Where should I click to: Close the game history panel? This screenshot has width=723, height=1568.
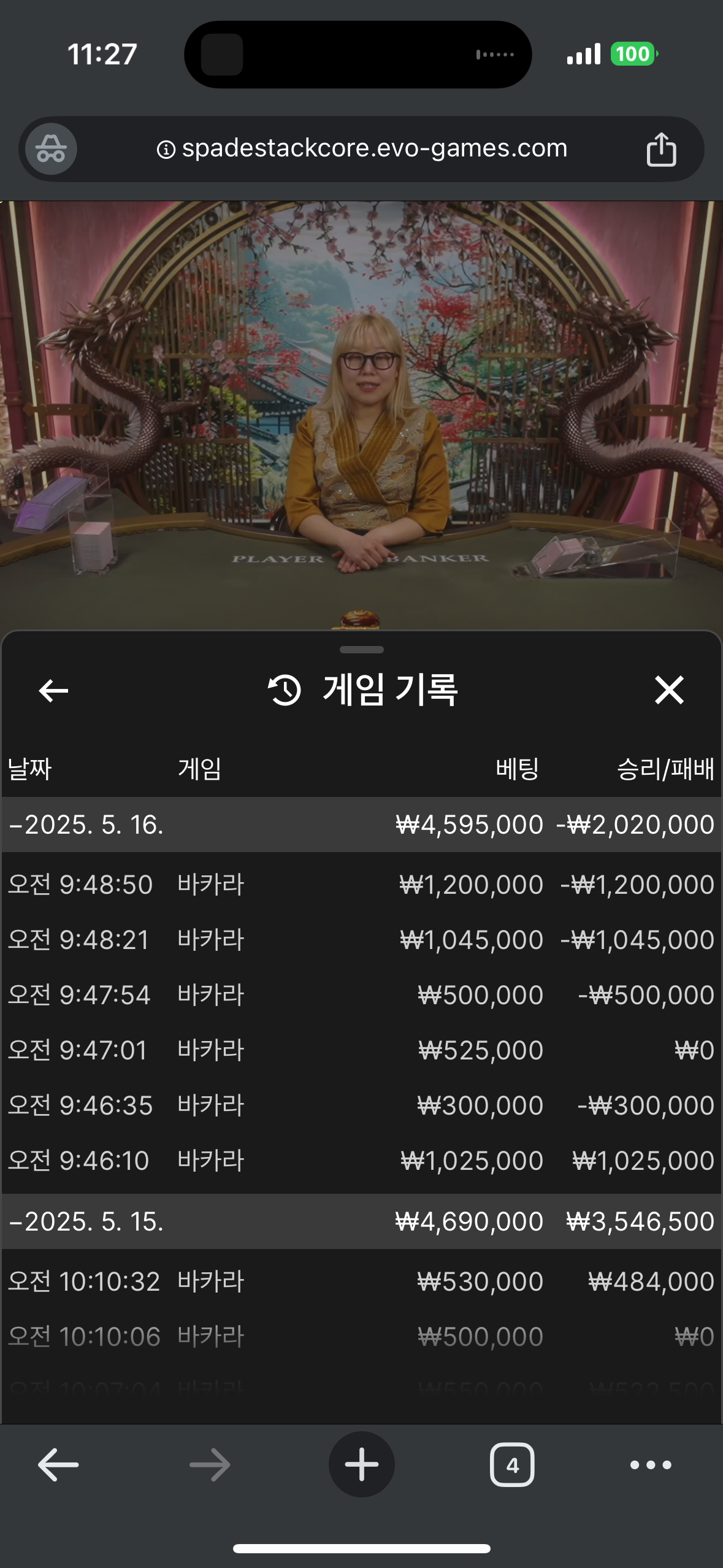tap(669, 690)
